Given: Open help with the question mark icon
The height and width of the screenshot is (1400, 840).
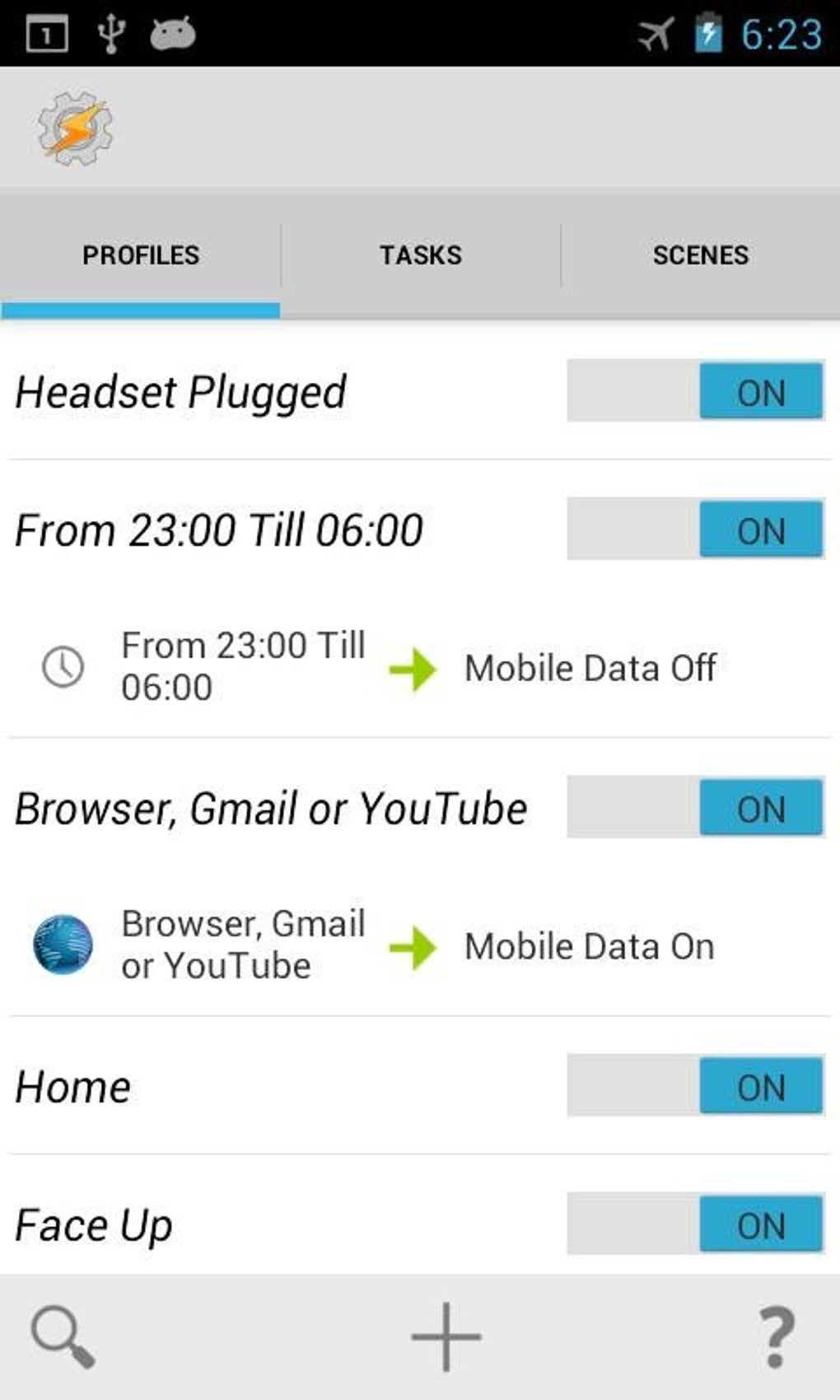Looking at the screenshot, I should click(776, 1337).
